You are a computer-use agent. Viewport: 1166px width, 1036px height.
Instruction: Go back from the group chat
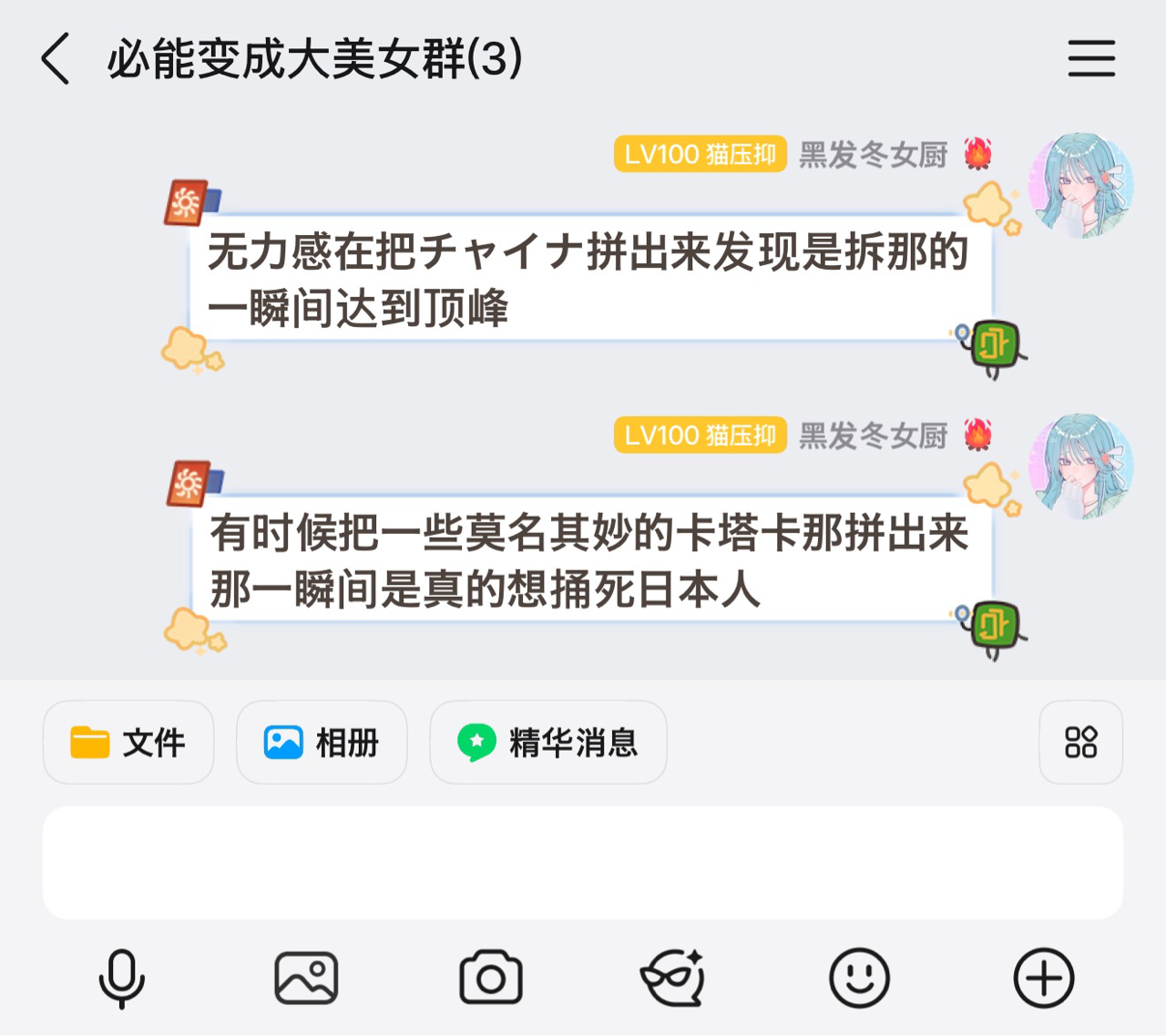click(x=56, y=59)
